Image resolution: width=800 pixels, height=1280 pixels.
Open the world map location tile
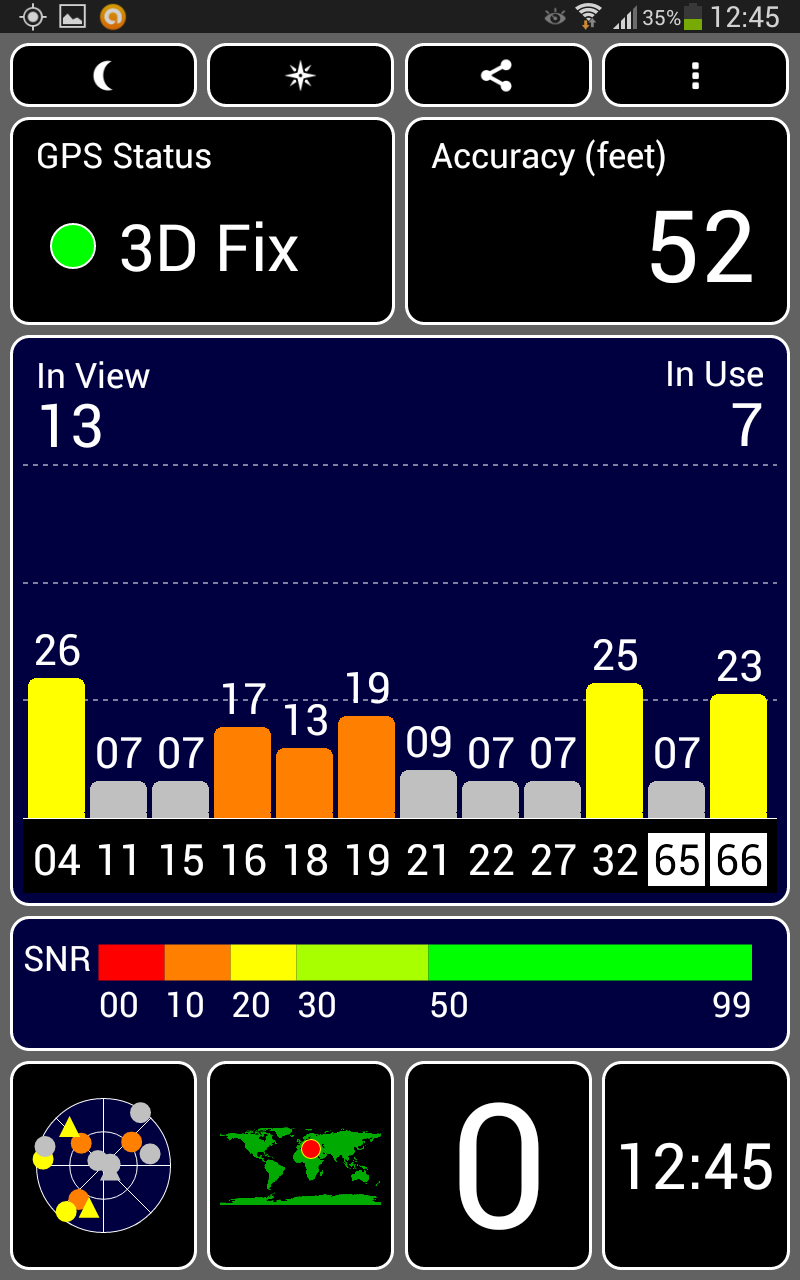click(300, 1165)
